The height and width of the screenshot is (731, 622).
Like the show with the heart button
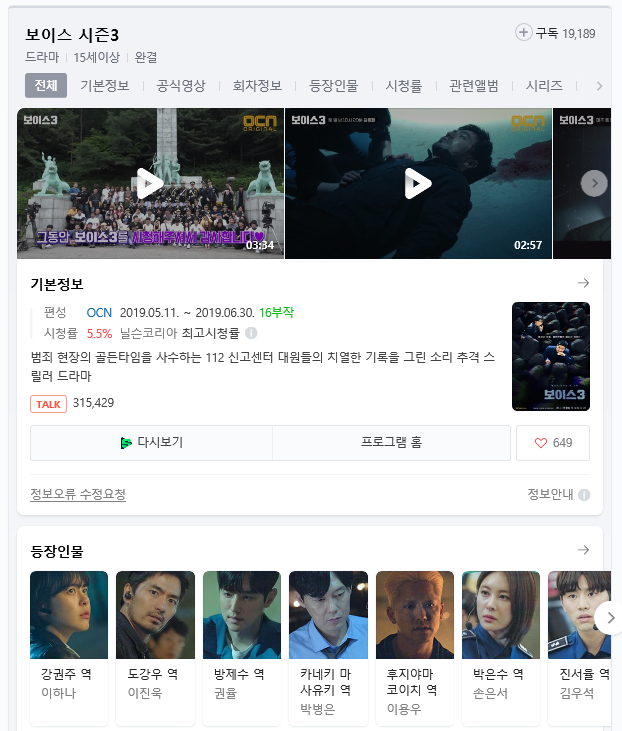coord(553,443)
